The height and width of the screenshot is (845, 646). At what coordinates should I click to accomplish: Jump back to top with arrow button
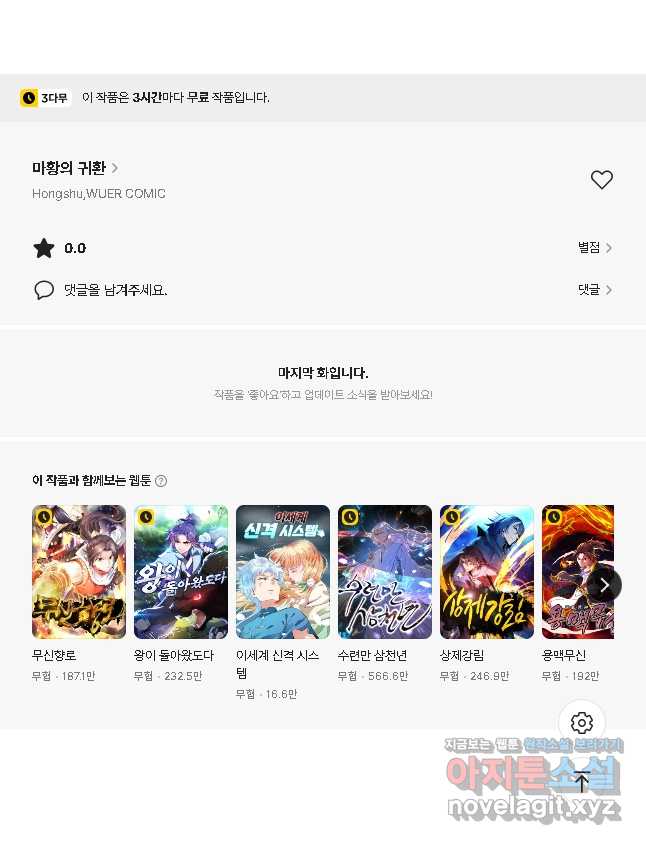[x=582, y=781]
